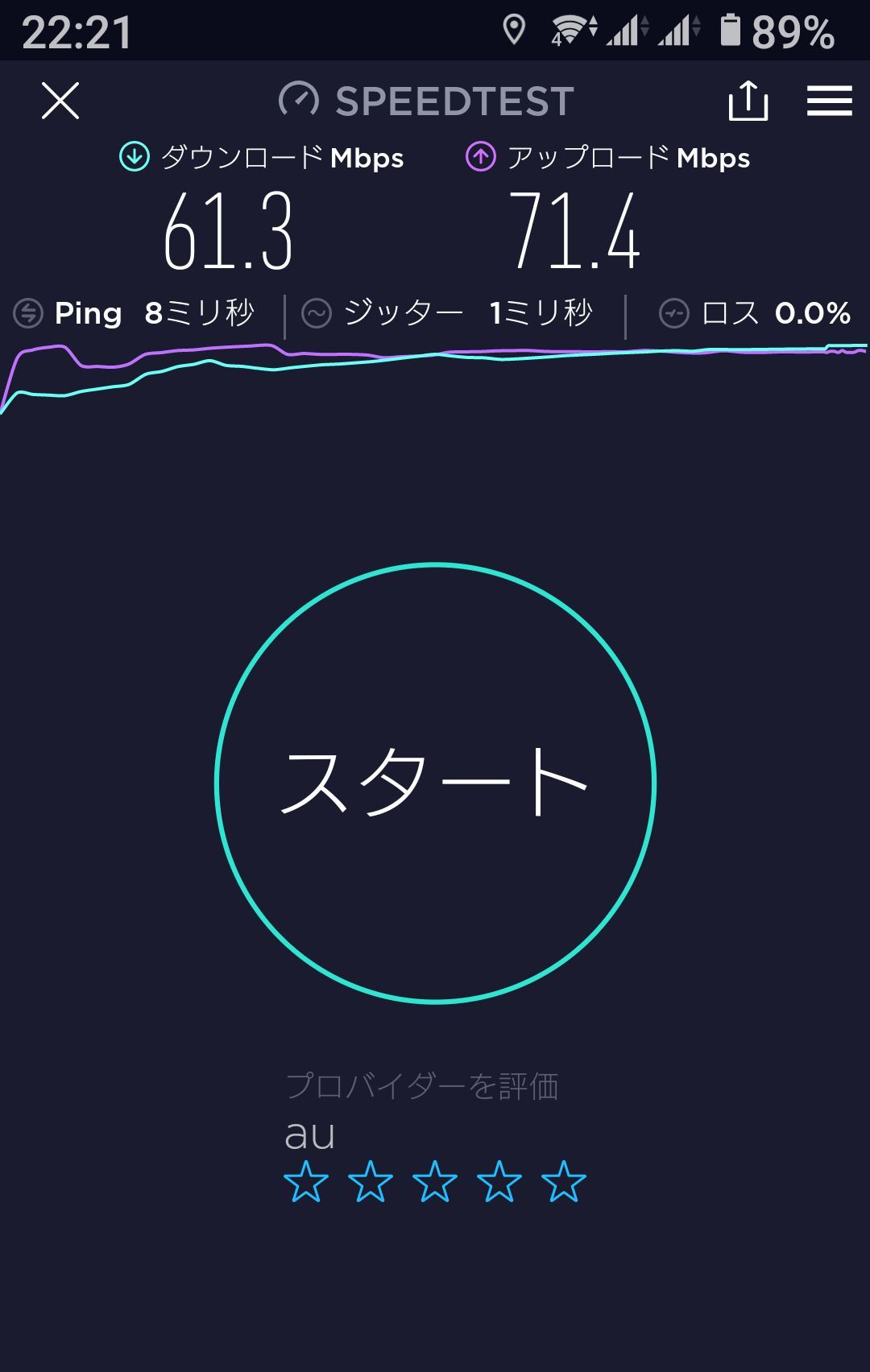
Task: Rate au provider three stars
Action: click(435, 1182)
